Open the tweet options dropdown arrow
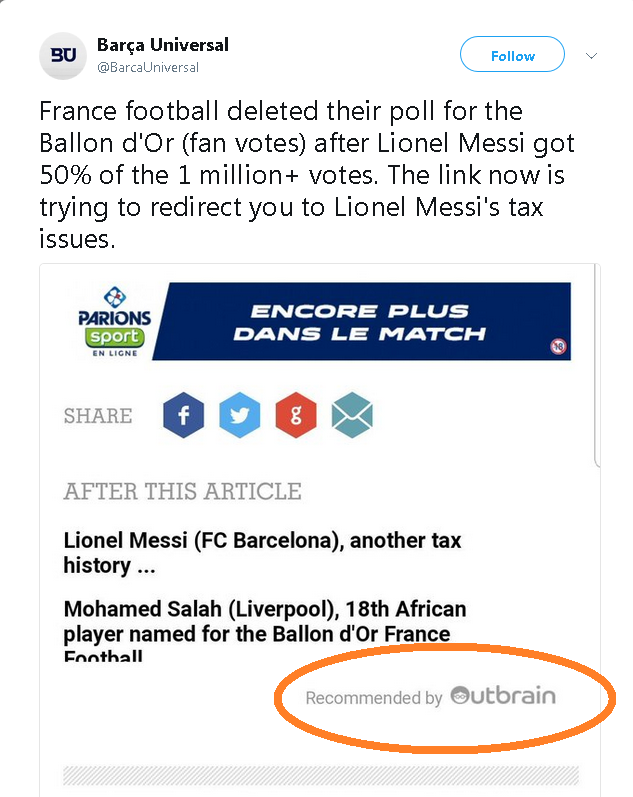 tap(591, 56)
